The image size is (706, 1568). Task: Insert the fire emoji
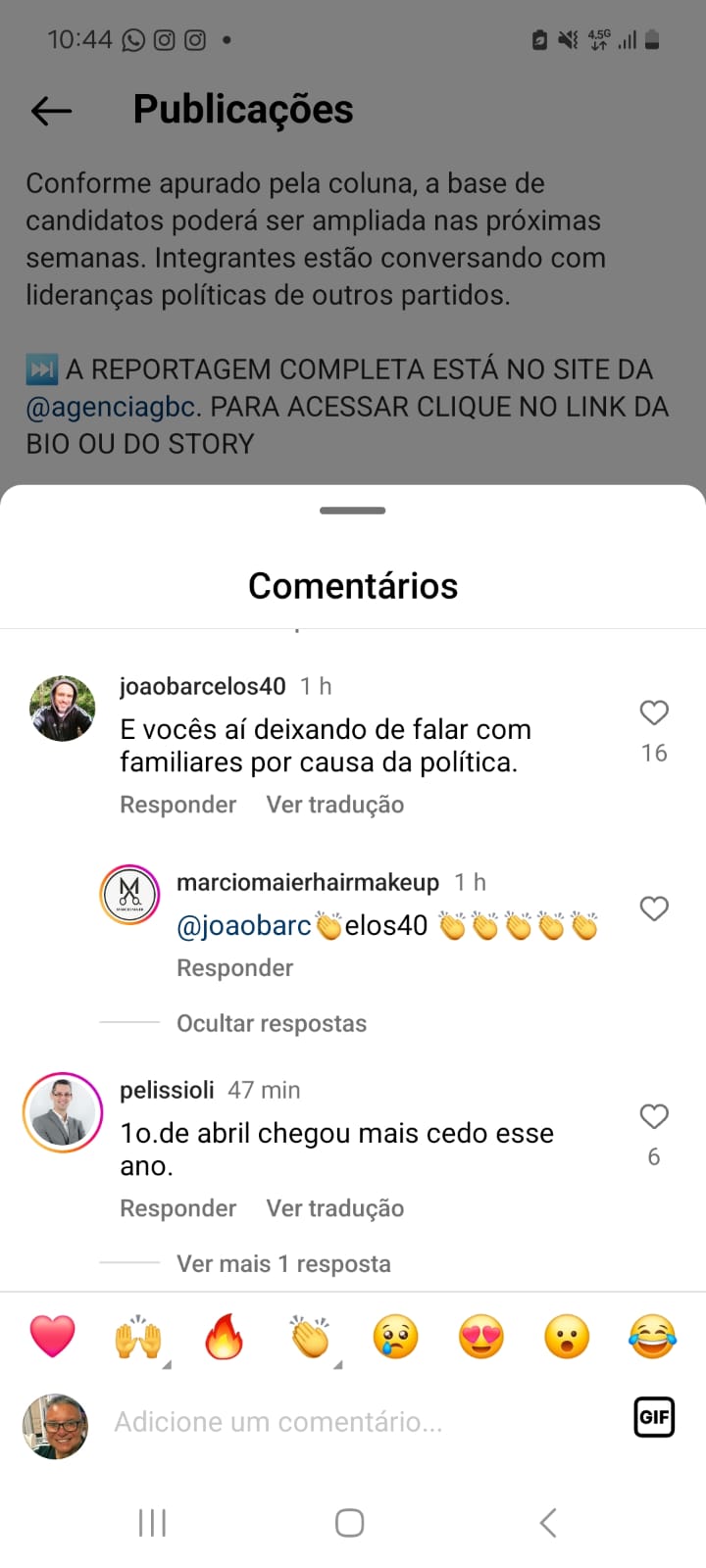point(224,1337)
